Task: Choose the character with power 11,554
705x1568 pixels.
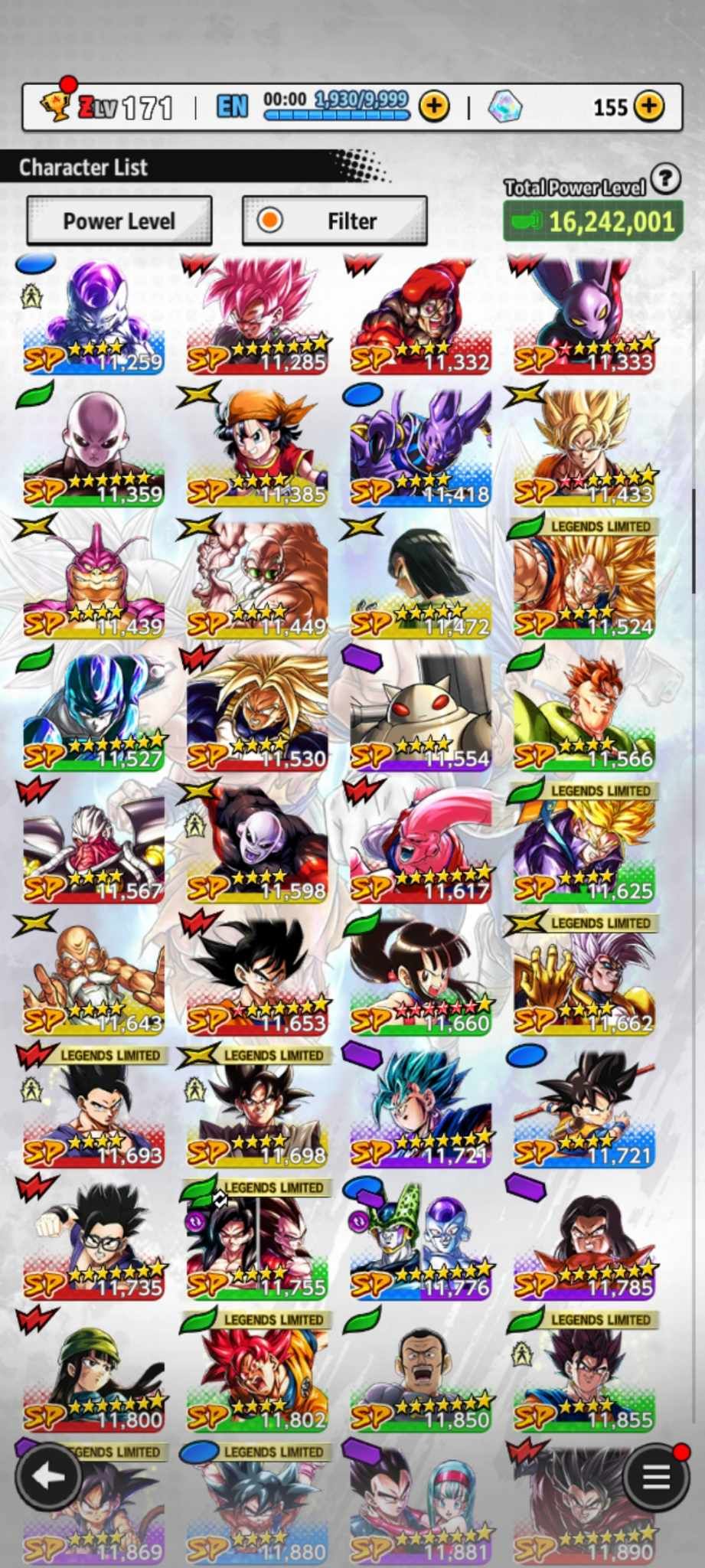Action: (420, 712)
